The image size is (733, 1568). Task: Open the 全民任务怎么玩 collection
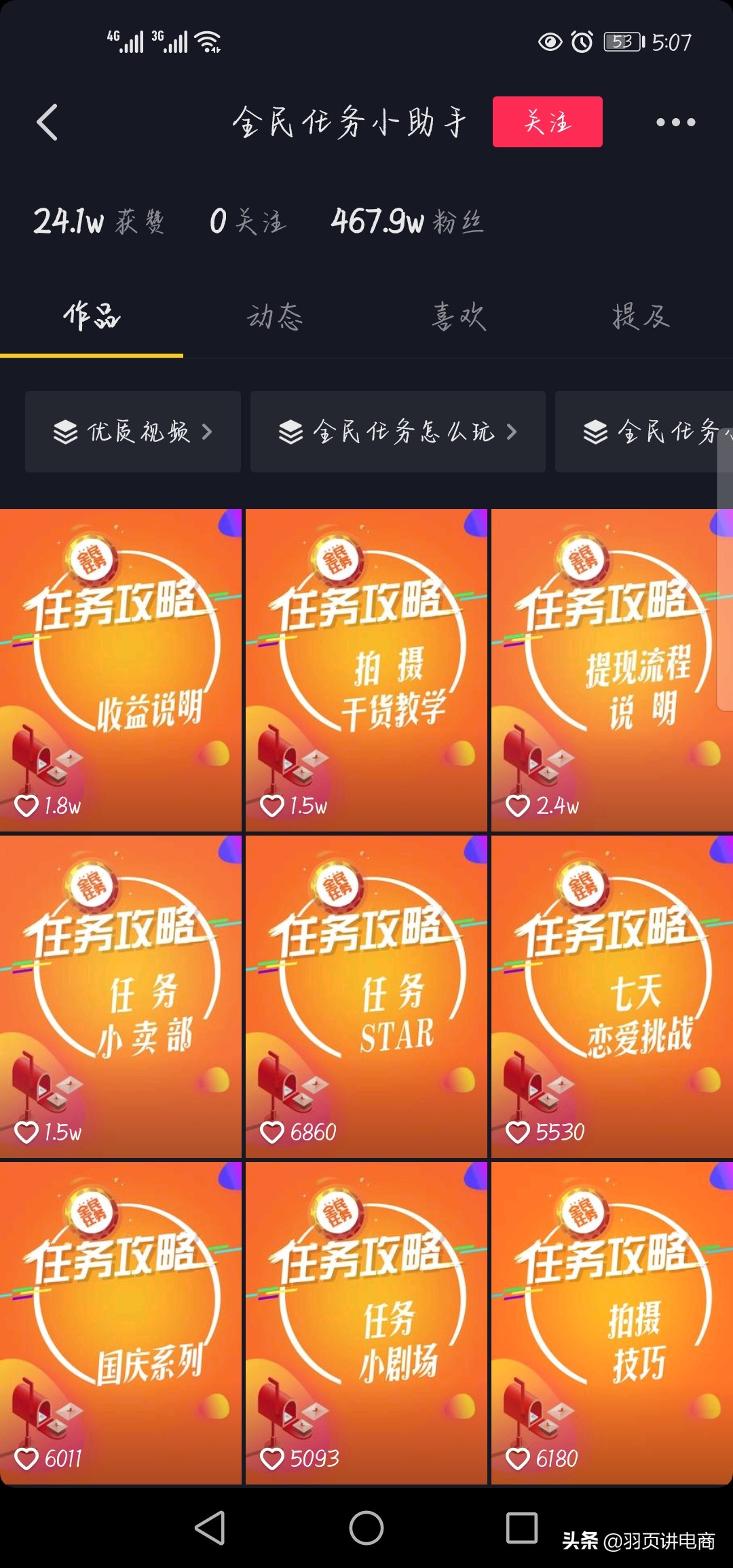point(398,432)
